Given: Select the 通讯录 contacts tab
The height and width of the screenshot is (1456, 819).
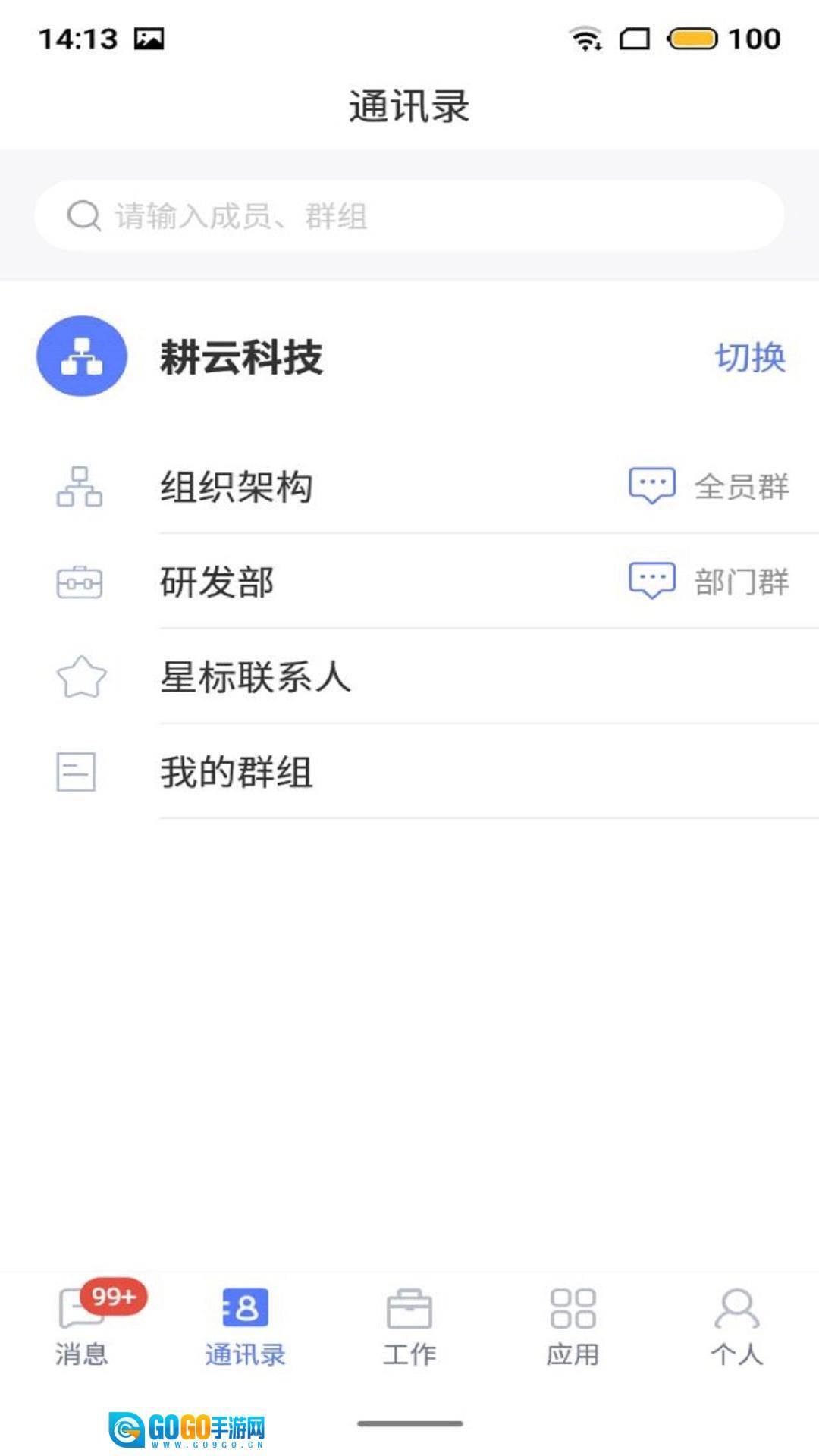Looking at the screenshot, I should pos(245,1326).
